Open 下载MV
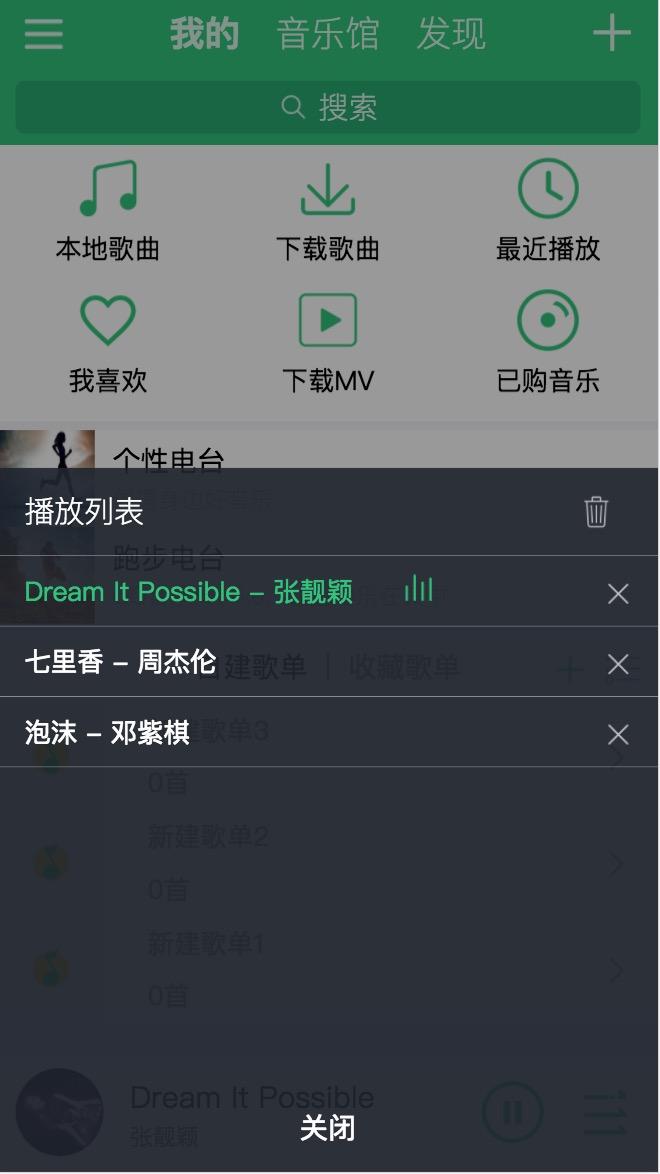Image resolution: width=660 pixels, height=1174 pixels. (x=328, y=343)
